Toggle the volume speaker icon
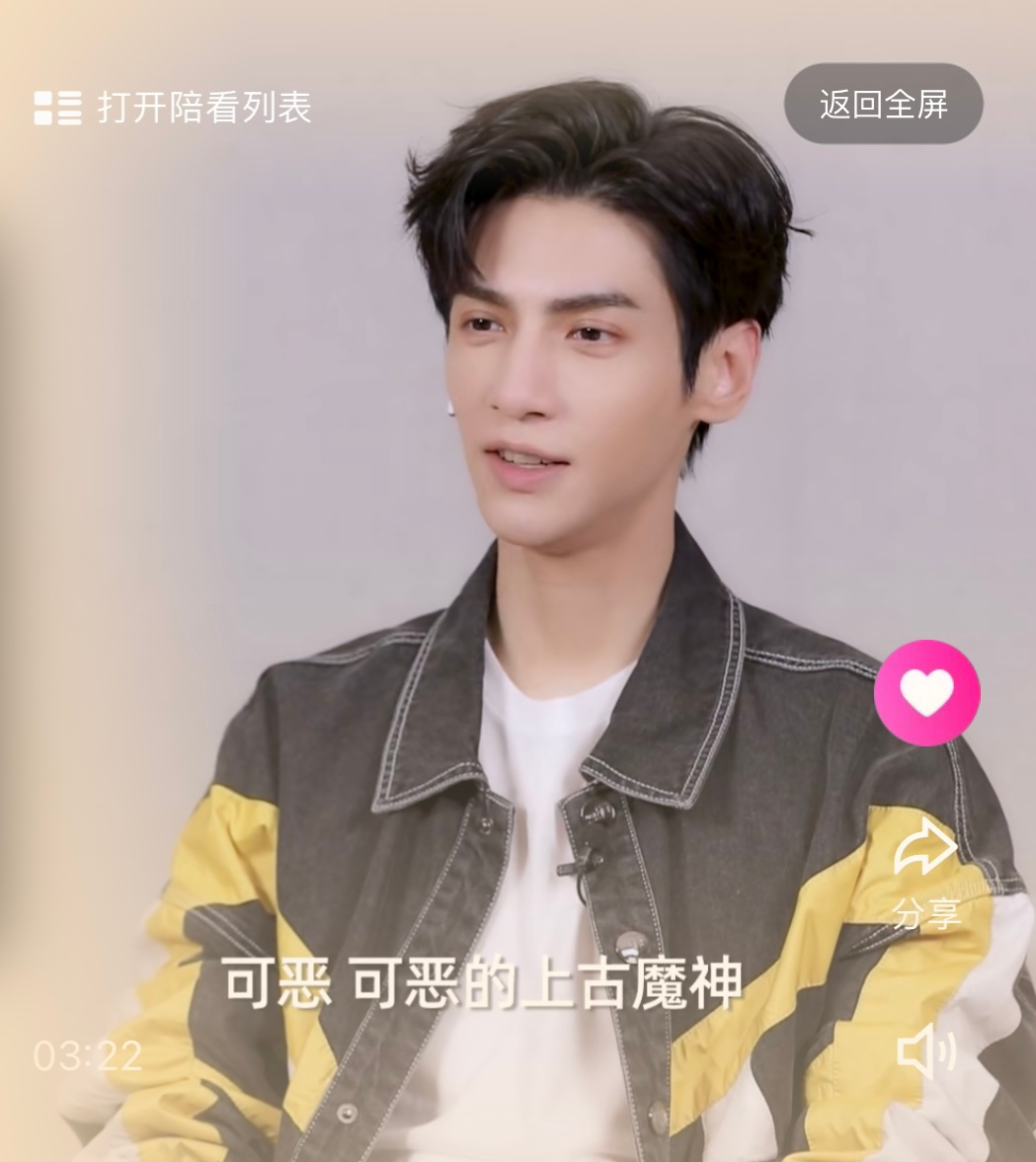The width and height of the screenshot is (1036, 1162). 925,1050
